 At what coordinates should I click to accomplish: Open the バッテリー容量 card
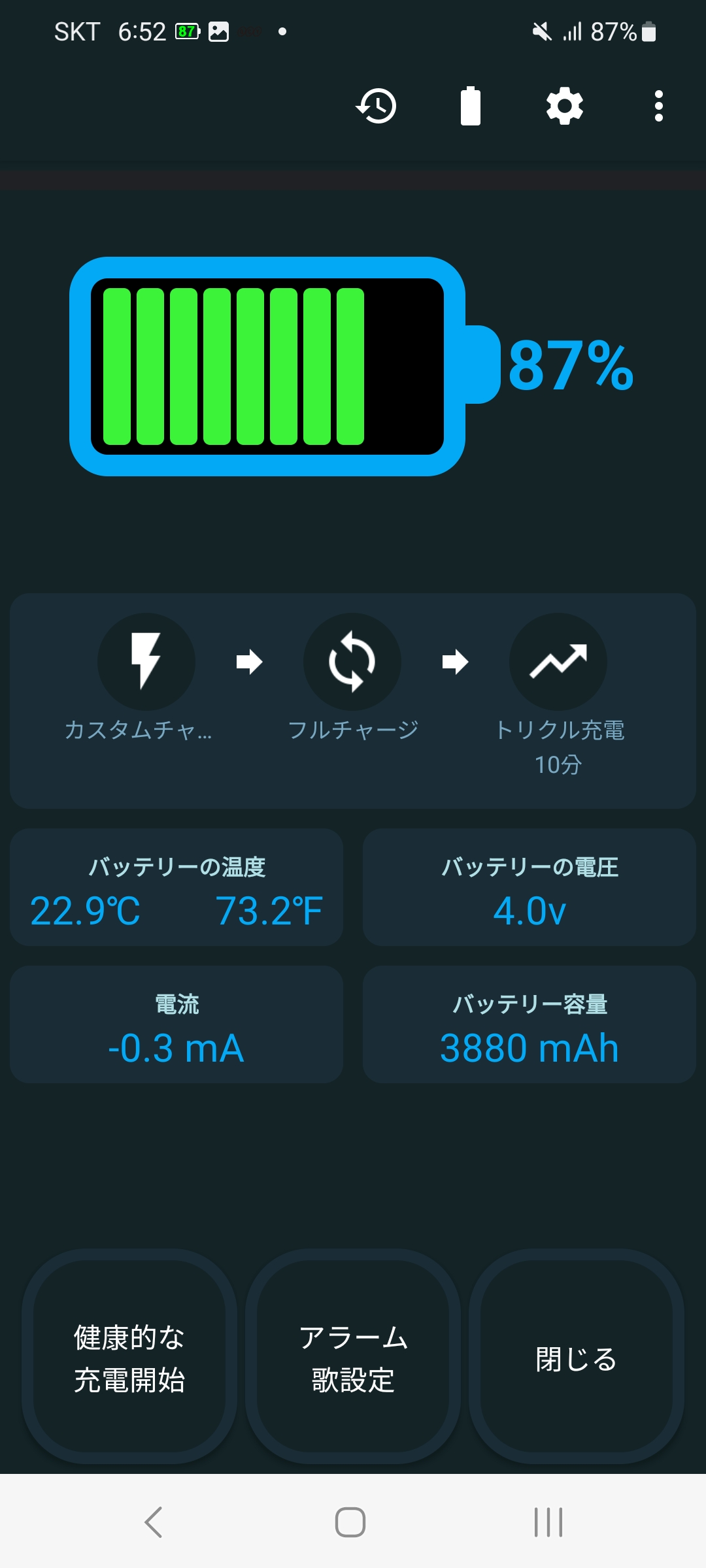[529, 1024]
